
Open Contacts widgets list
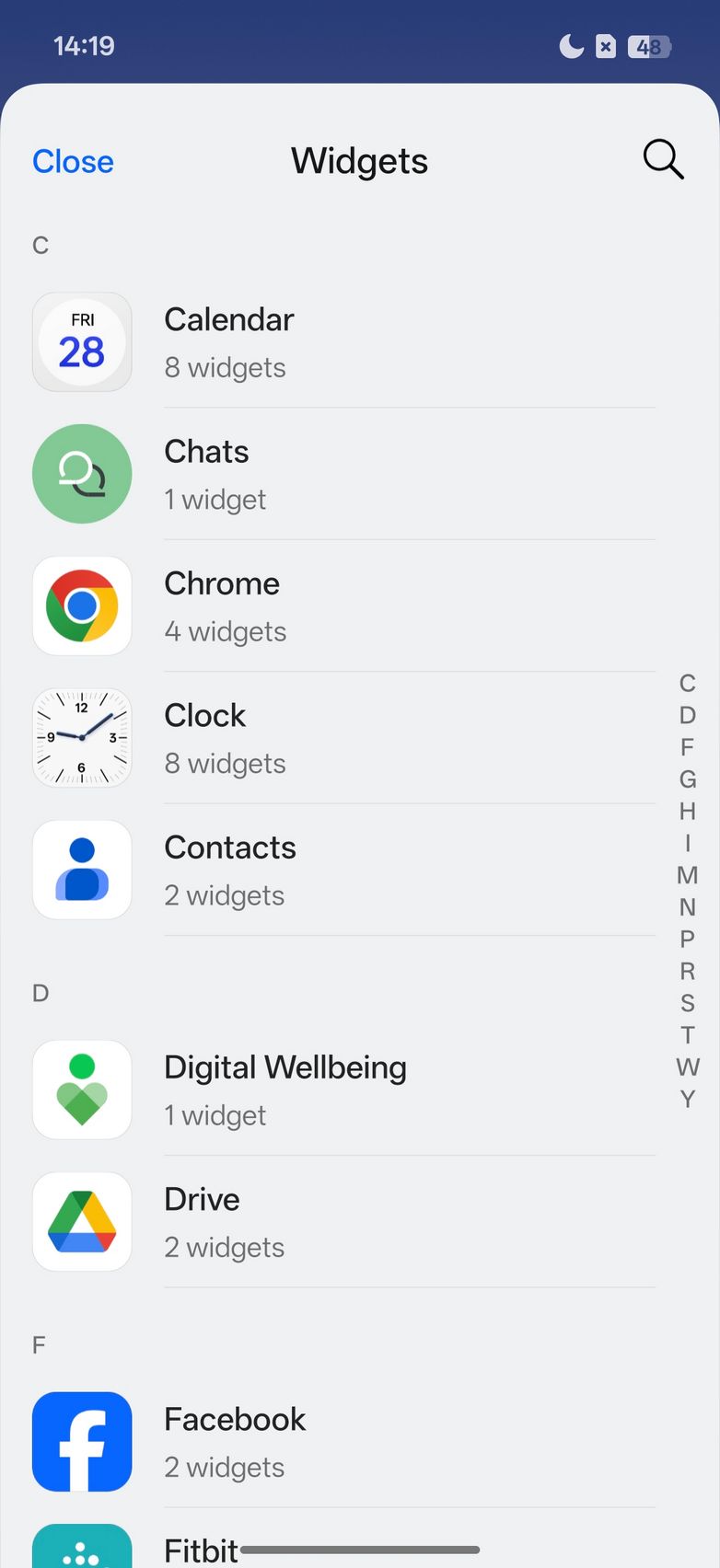[343, 870]
